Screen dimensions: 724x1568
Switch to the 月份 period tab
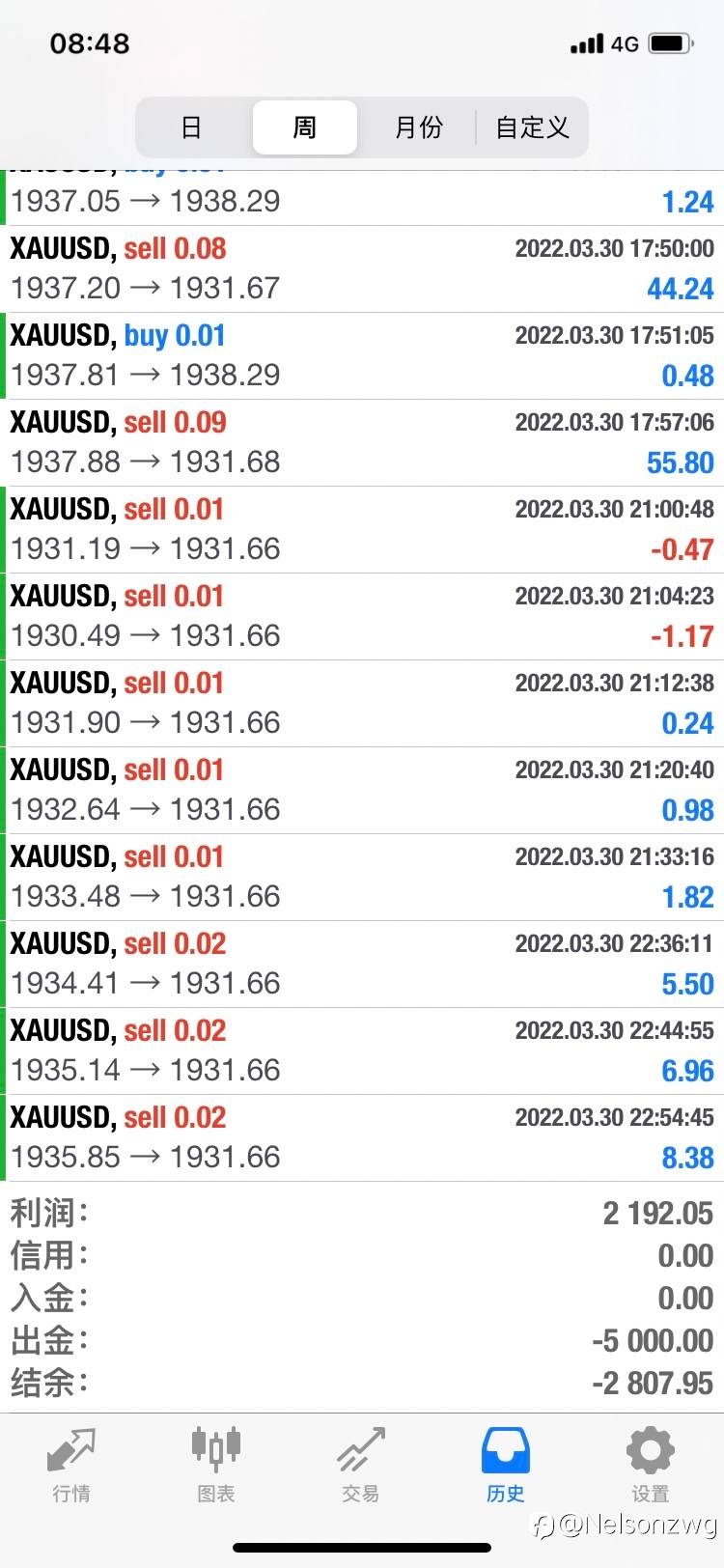click(x=418, y=127)
